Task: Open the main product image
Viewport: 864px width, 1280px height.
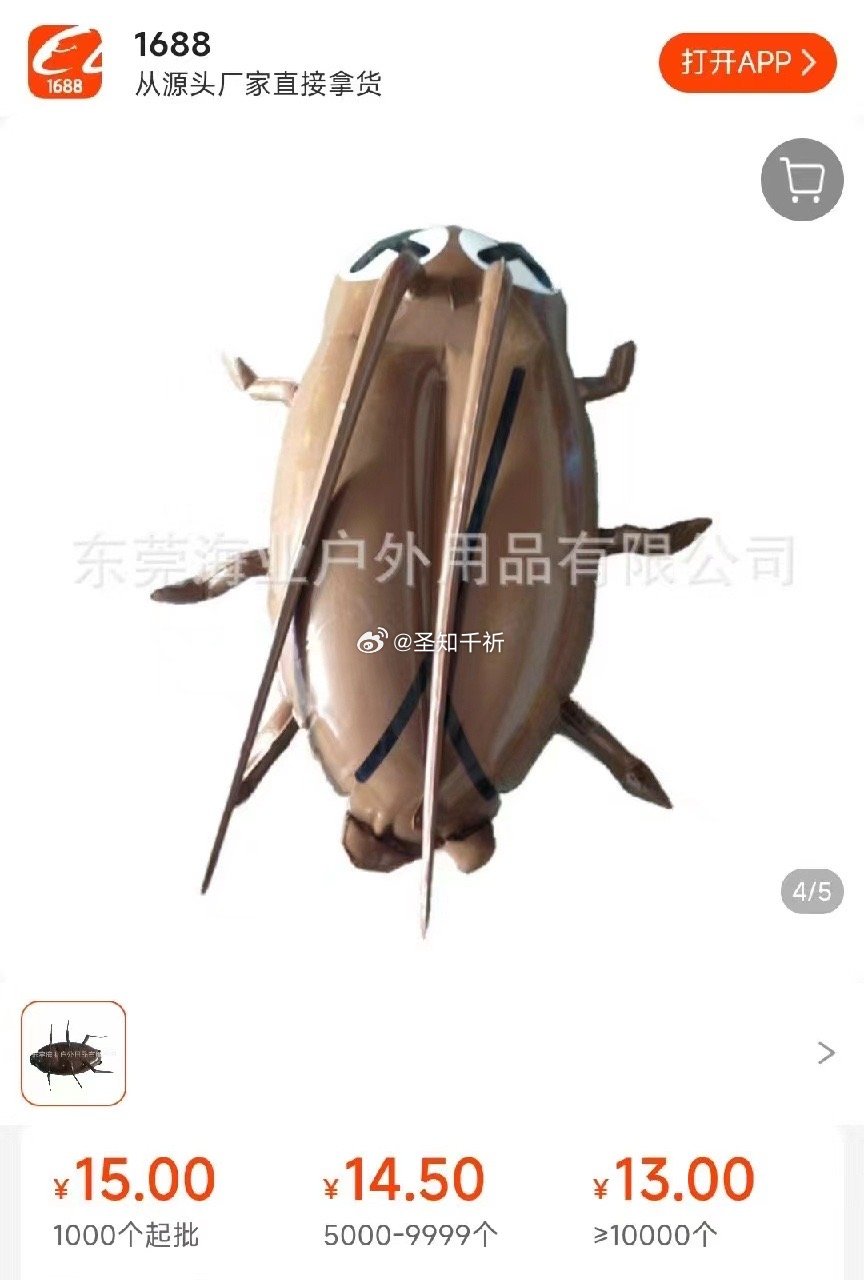Action: 432,560
